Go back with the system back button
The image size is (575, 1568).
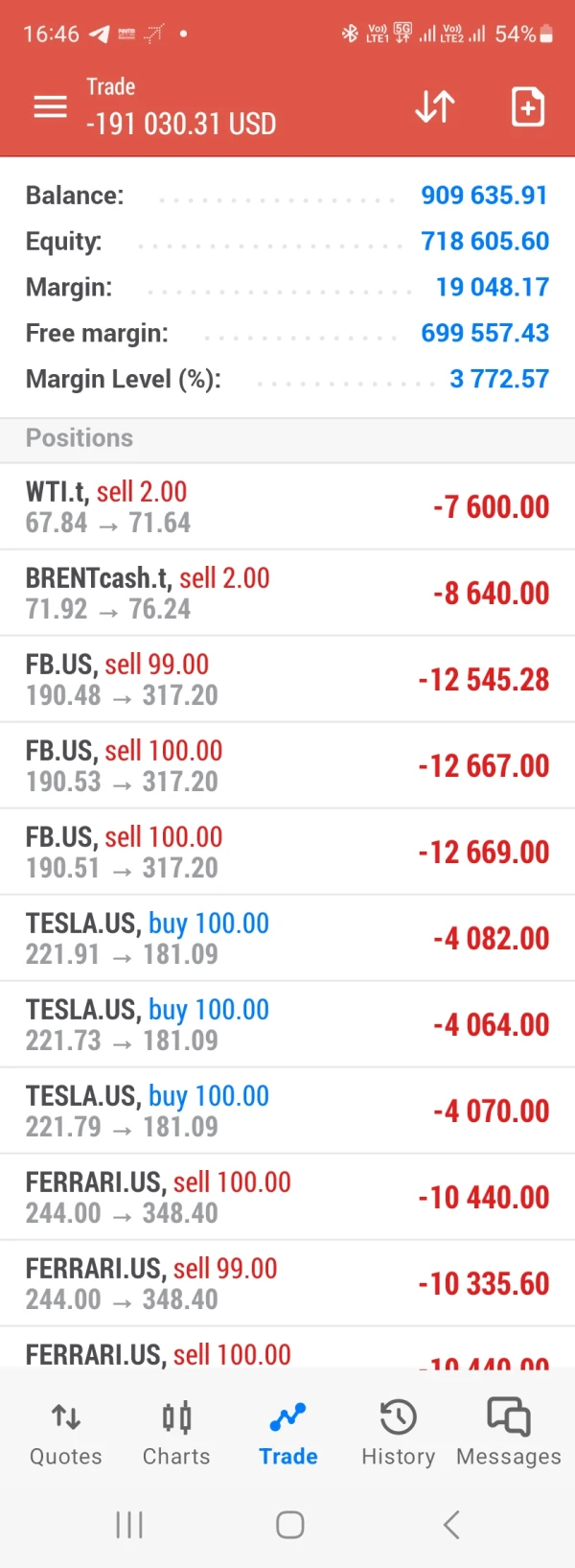pos(451,1525)
